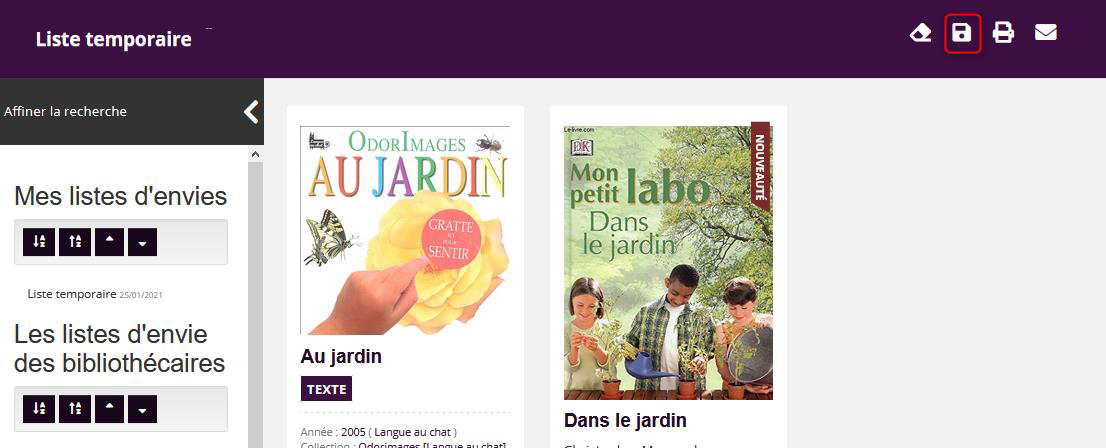Open the Au jardin title link
Image resolution: width=1106 pixels, height=448 pixels.
(x=341, y=357)
